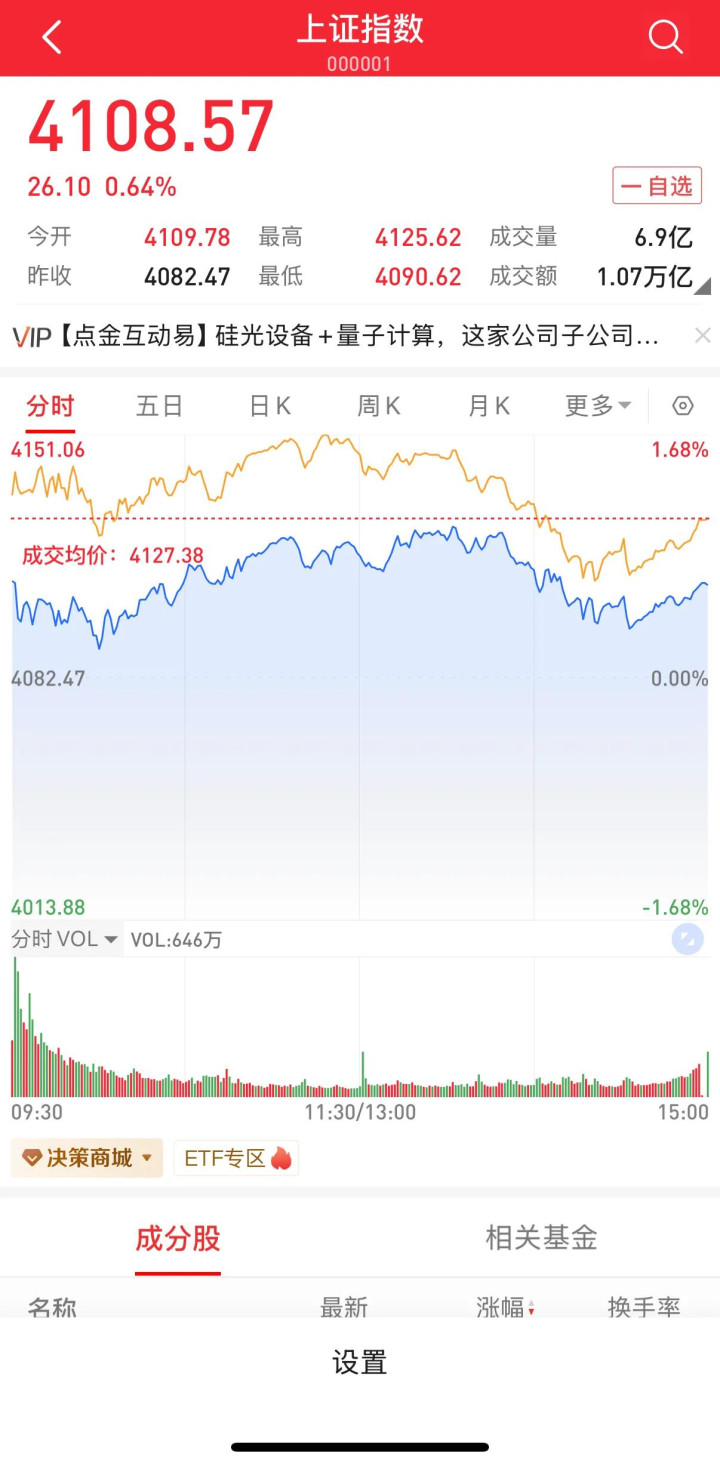Open the search magnifier icon
This screenshot has height=1466, width=720.
pyautogui.click(x=665, y=38)
